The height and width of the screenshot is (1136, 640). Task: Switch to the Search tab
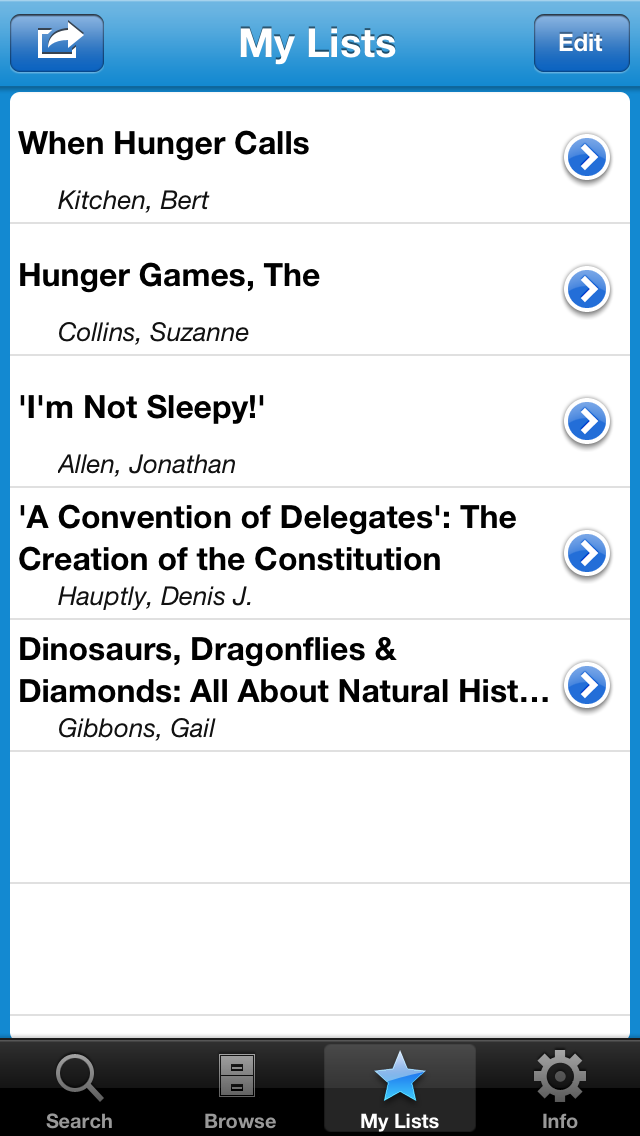point(79,1090)
